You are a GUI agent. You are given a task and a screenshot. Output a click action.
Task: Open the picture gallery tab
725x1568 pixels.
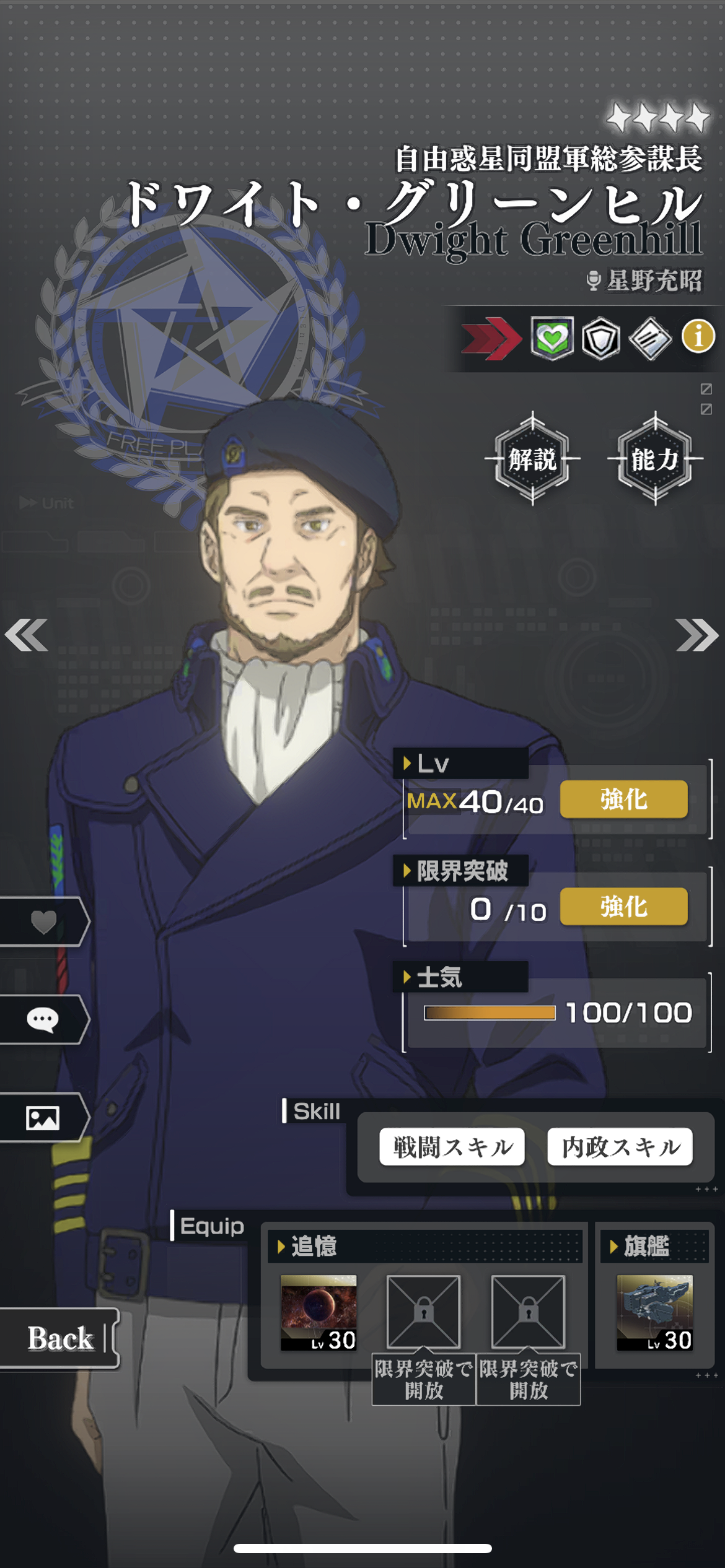point(43,1118)
